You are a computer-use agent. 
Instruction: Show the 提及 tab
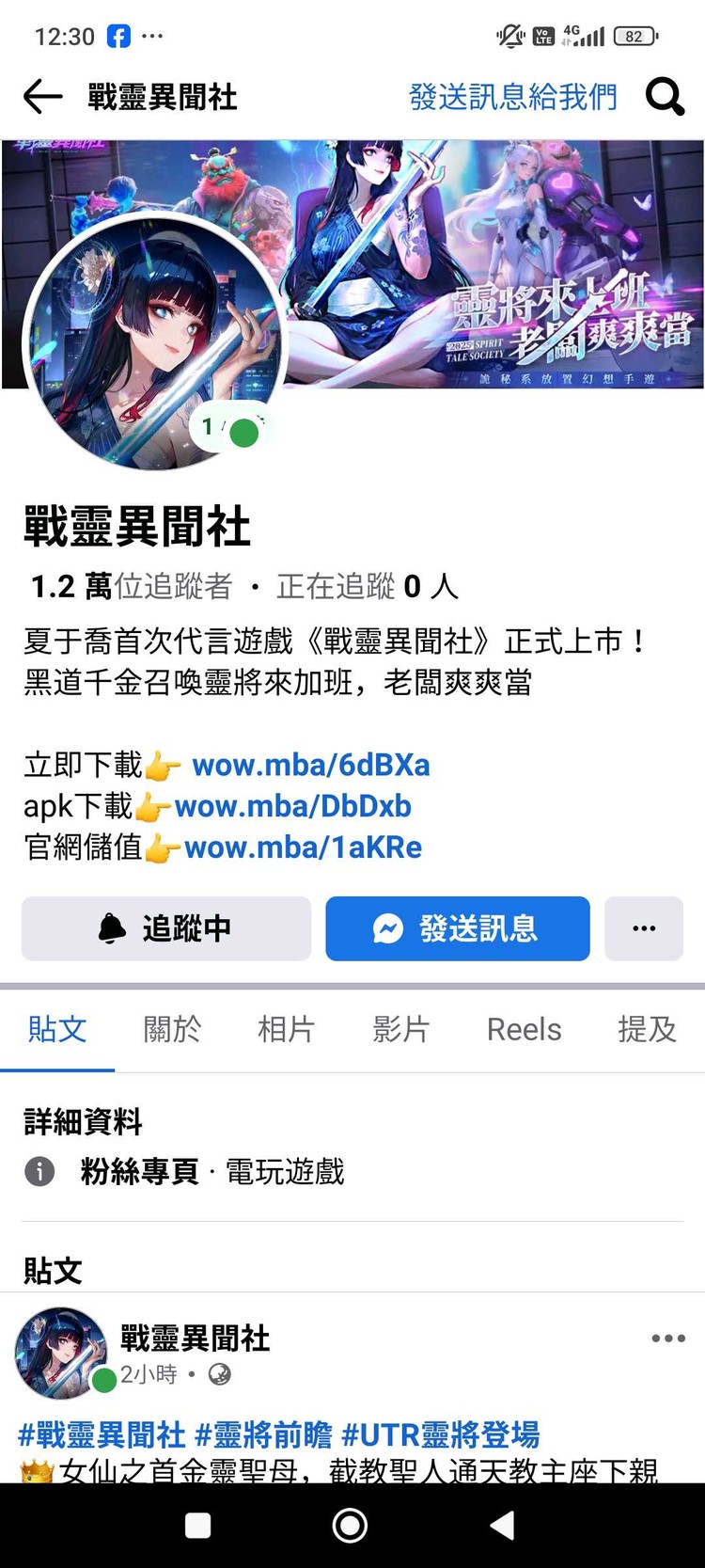(647, 1029)
